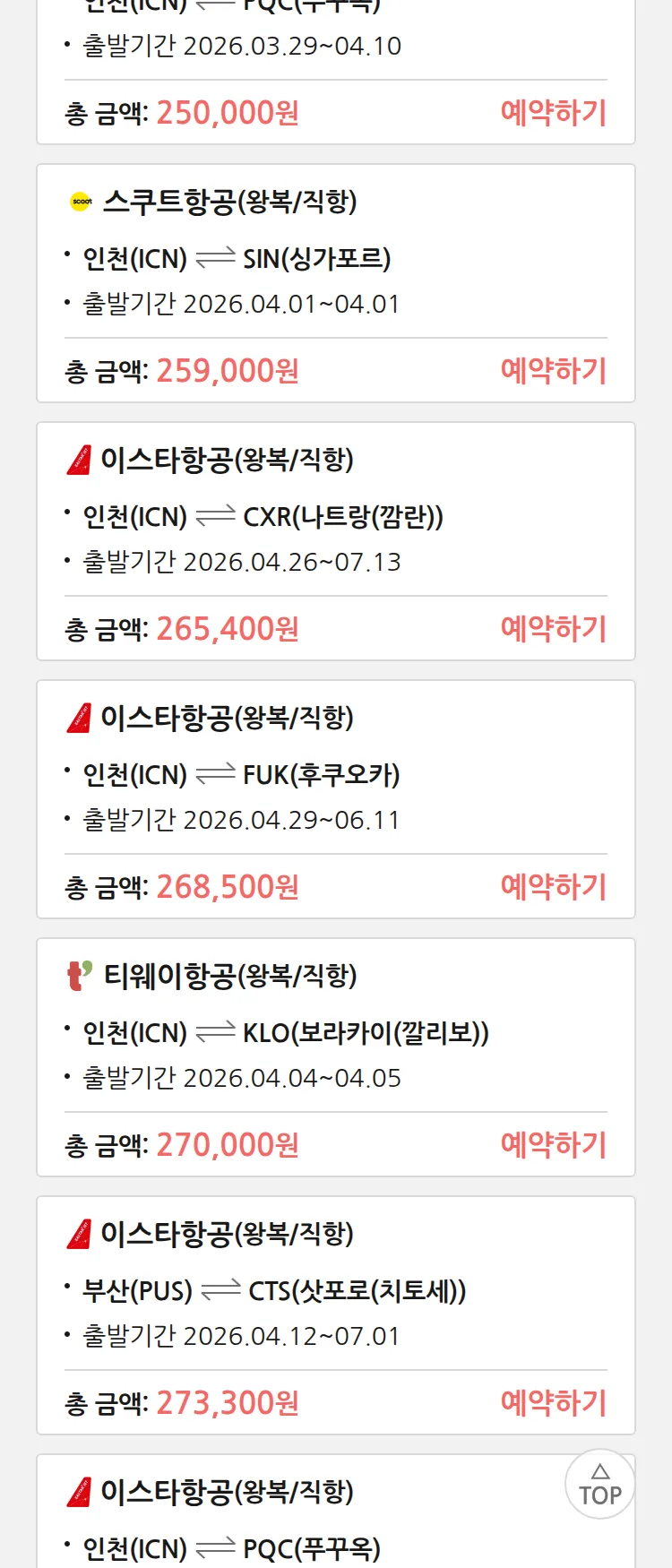View the 이스타항공 CXR 나트랑 deal card
672x1568 pixels.
[335, 517]
